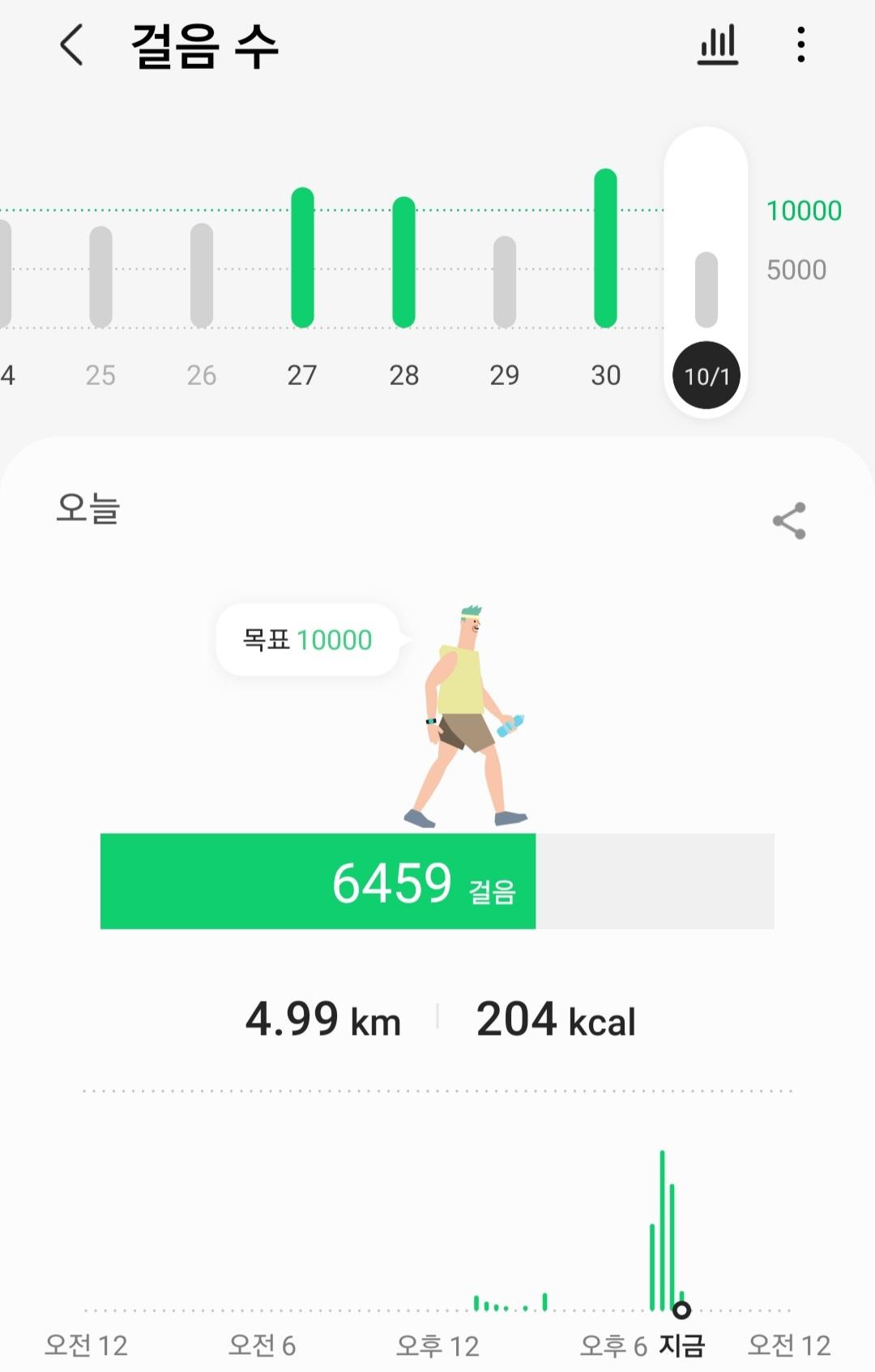Tap the 목표 10000 goal bubble
The image size is (875, 1372).
(x=308, y=639)
